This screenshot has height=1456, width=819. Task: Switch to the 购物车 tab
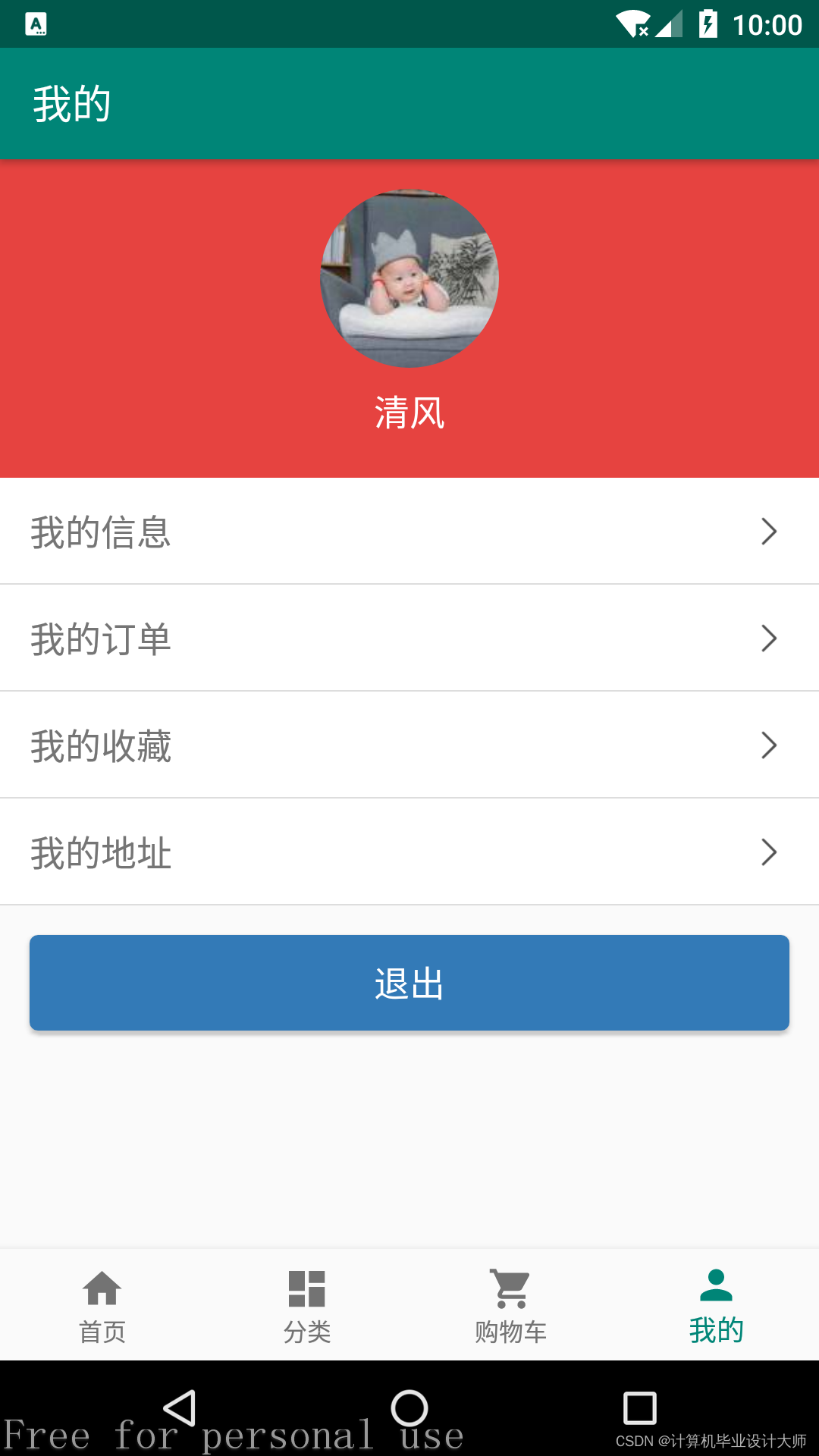[512, 1305]
